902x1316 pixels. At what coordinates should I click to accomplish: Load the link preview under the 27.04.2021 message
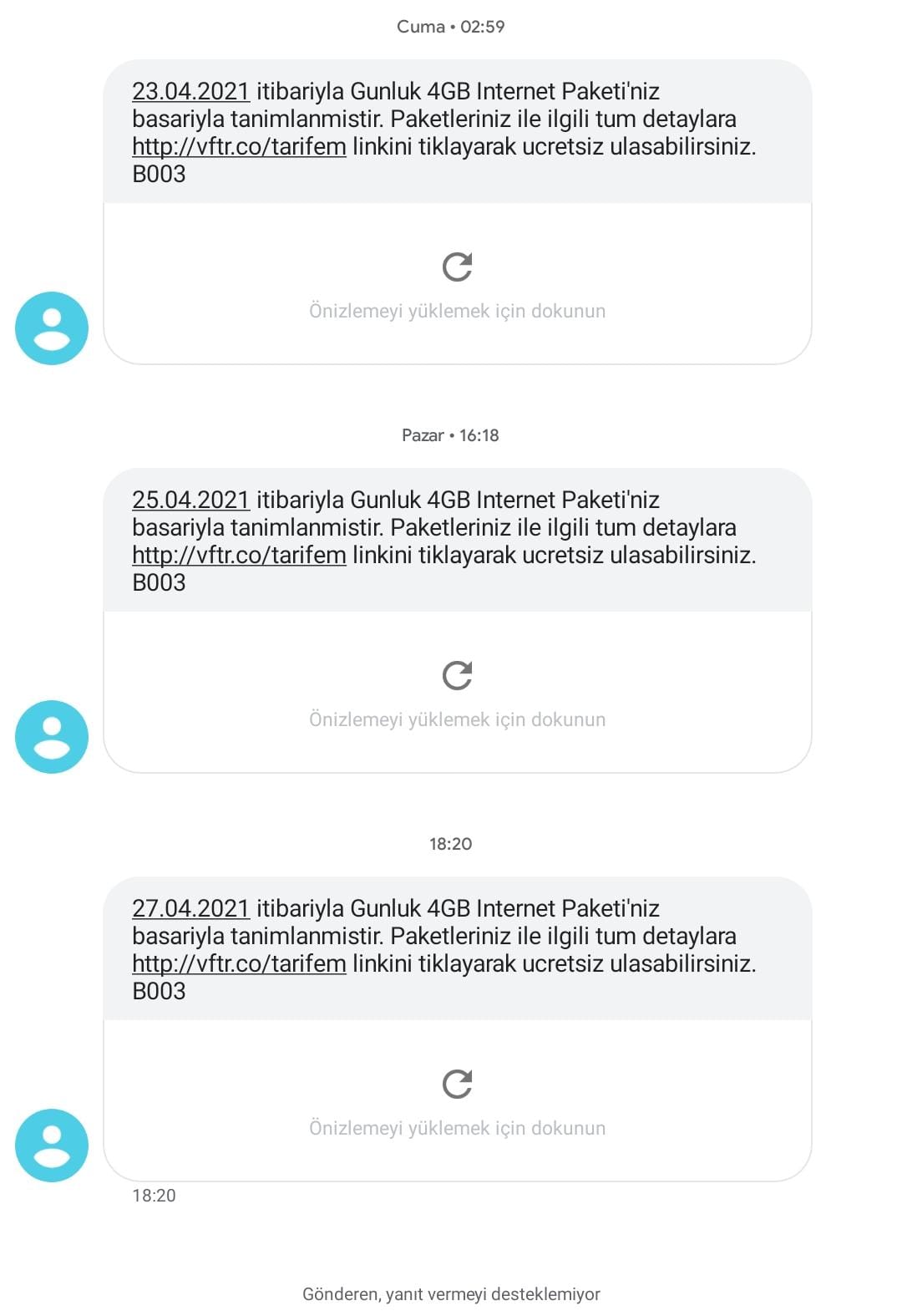[x=457, y=1101]
